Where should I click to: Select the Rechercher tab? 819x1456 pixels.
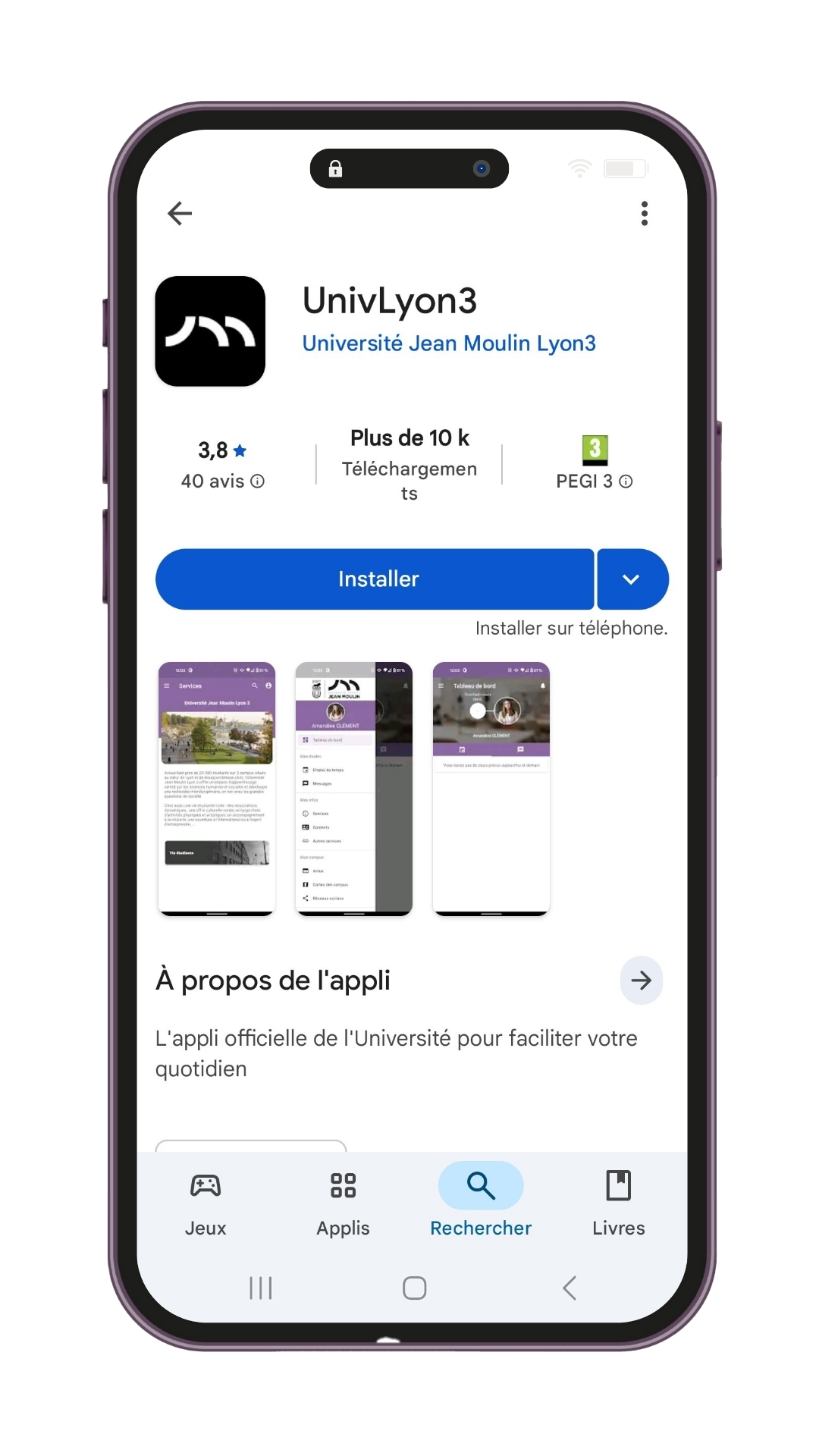481,1200
